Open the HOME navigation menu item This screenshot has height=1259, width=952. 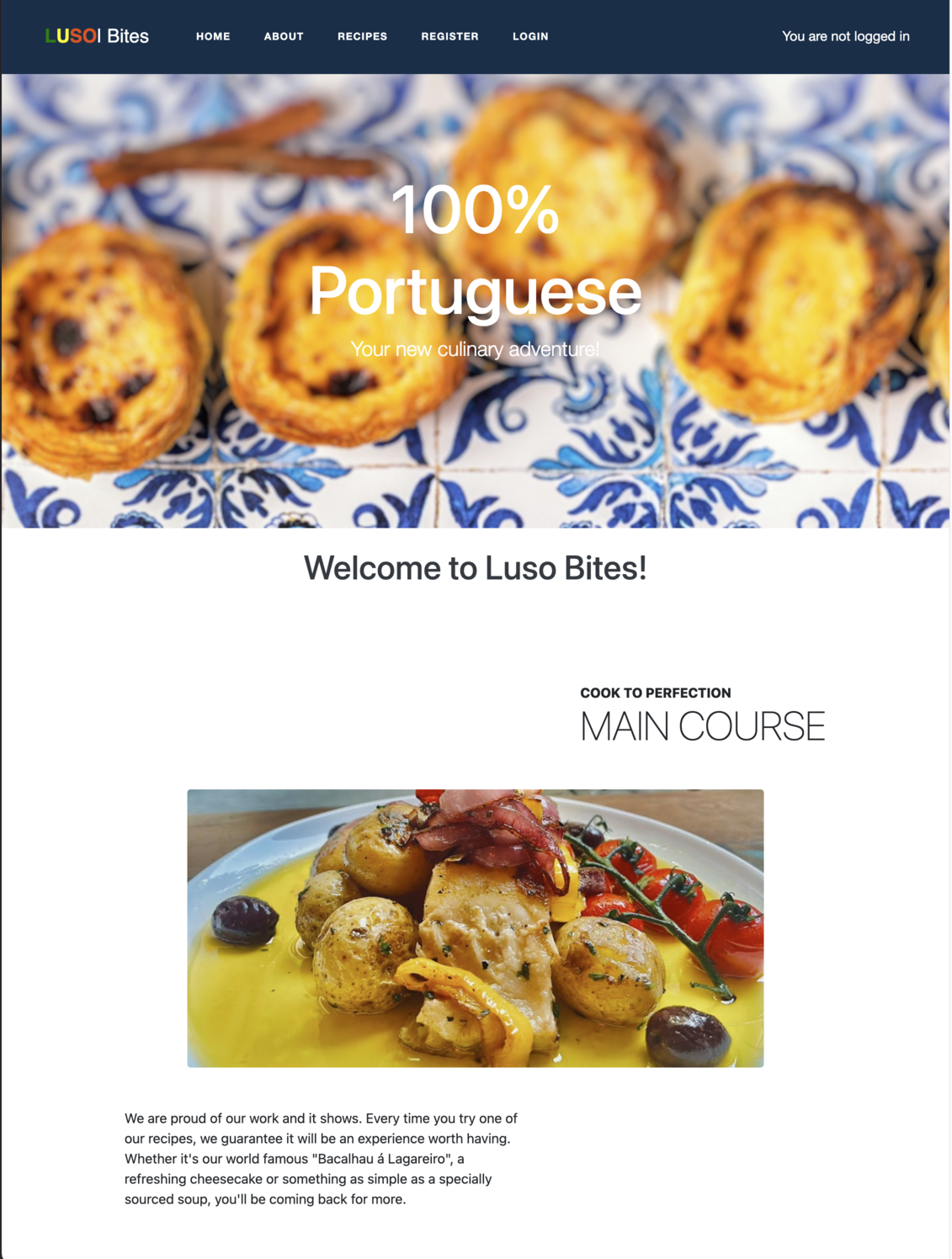[x=212, y=36]
